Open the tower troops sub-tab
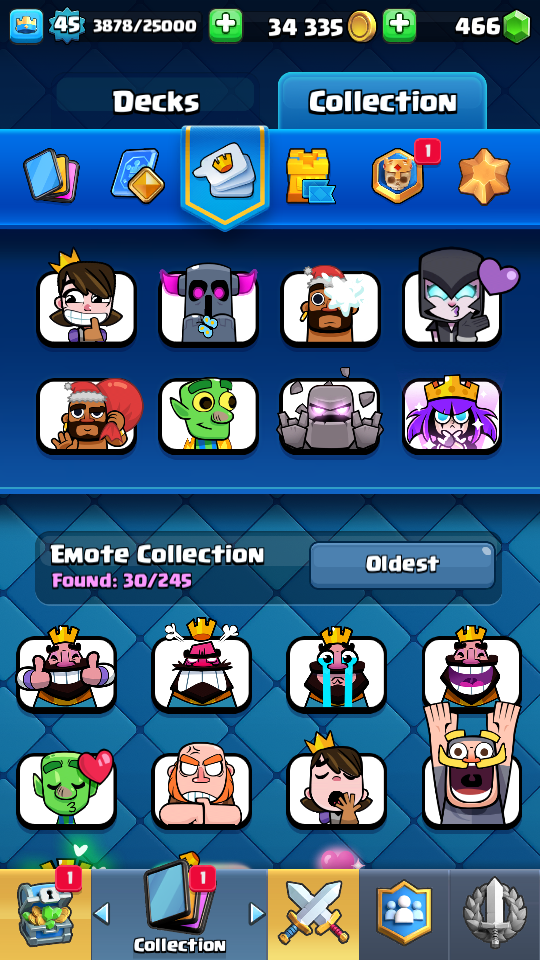This screenshot has width=540, height=960. pos(310,176)
